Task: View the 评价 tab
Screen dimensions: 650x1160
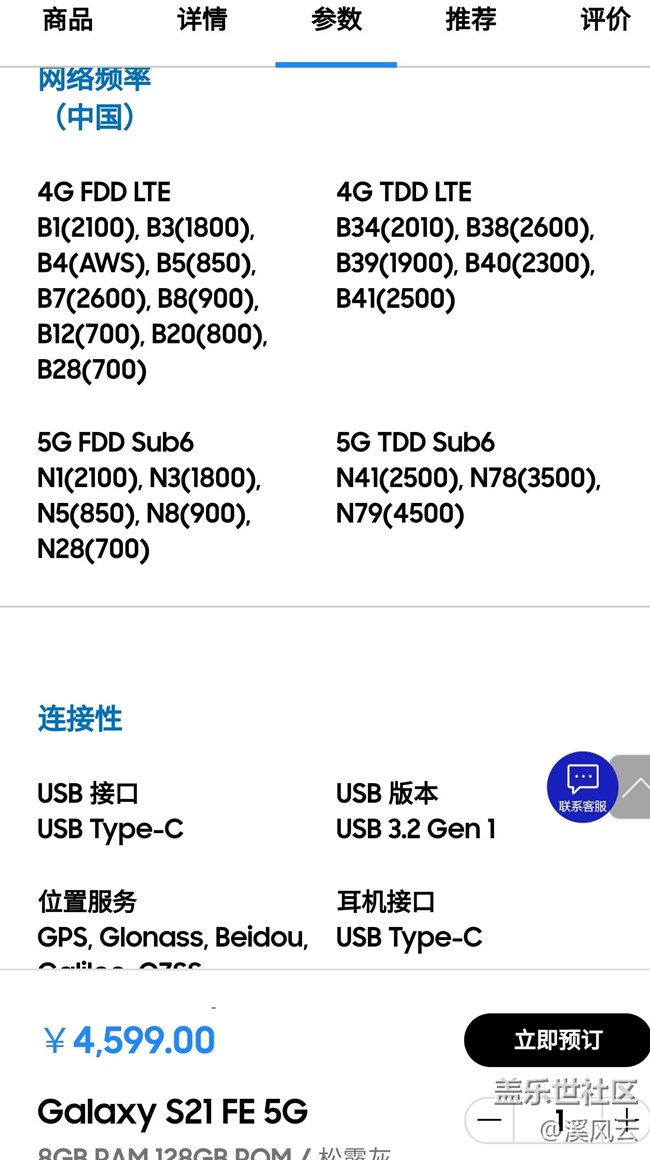Action: click(x=605, y=20)
